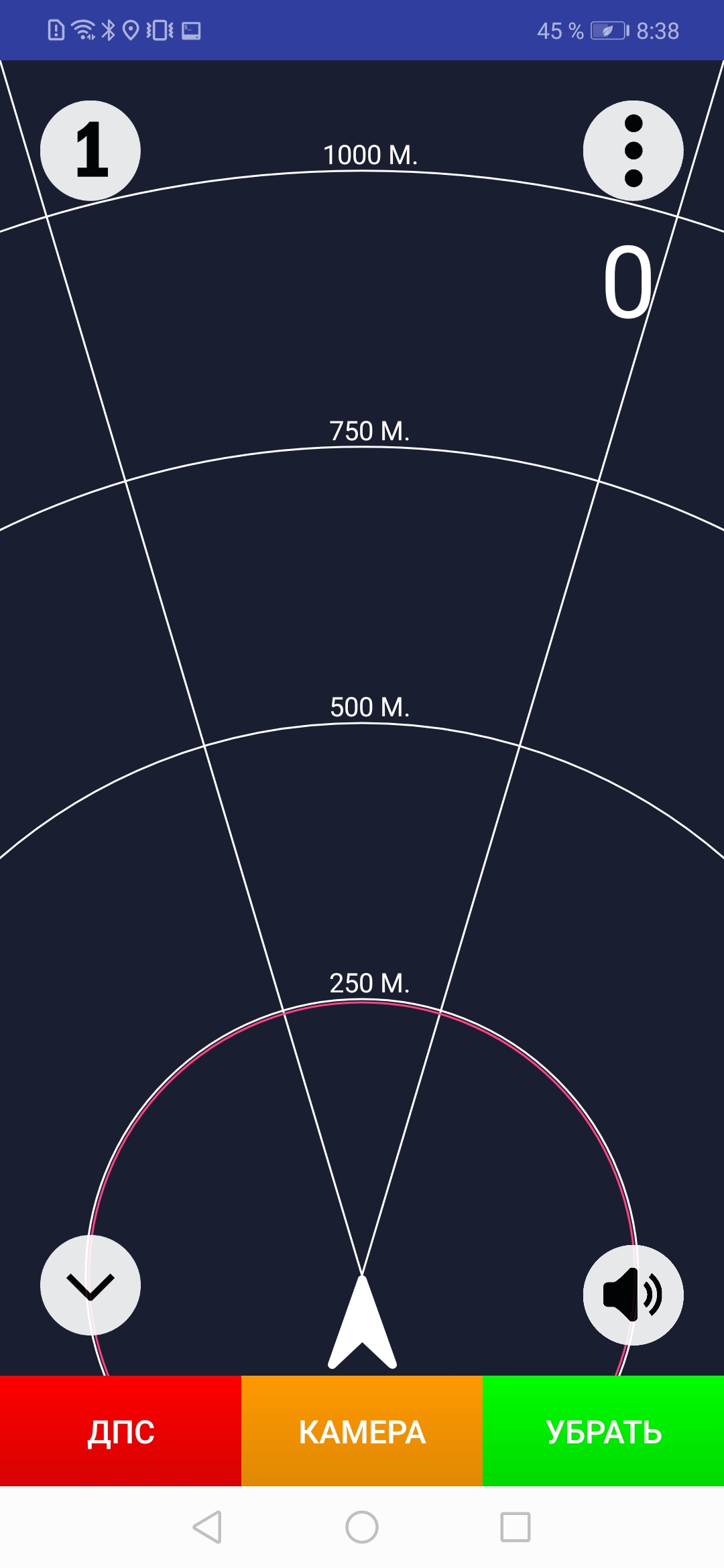724x1568 pixels.
Task: Tap the green УБРАТЬ button
Action: pos(603,1431)
